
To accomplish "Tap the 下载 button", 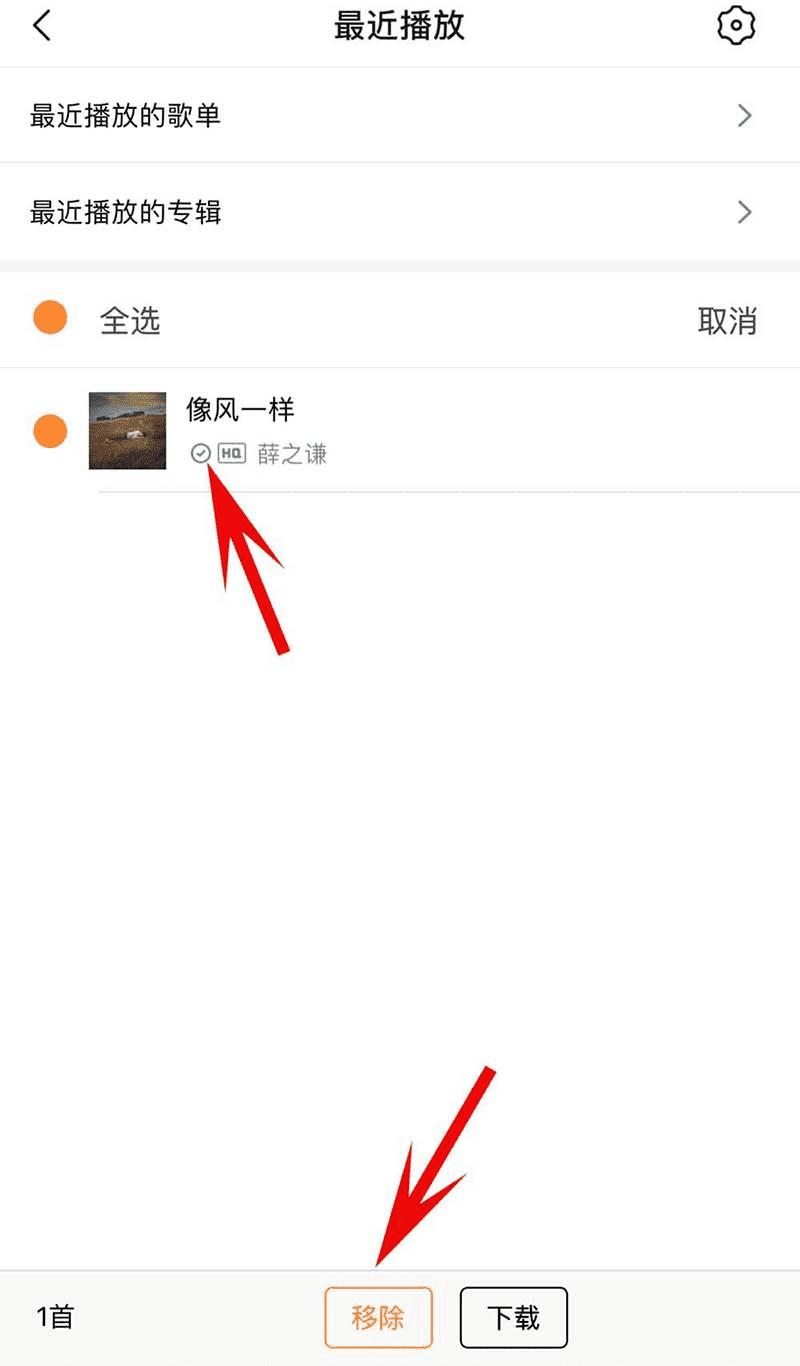I will coord(513,1317).
